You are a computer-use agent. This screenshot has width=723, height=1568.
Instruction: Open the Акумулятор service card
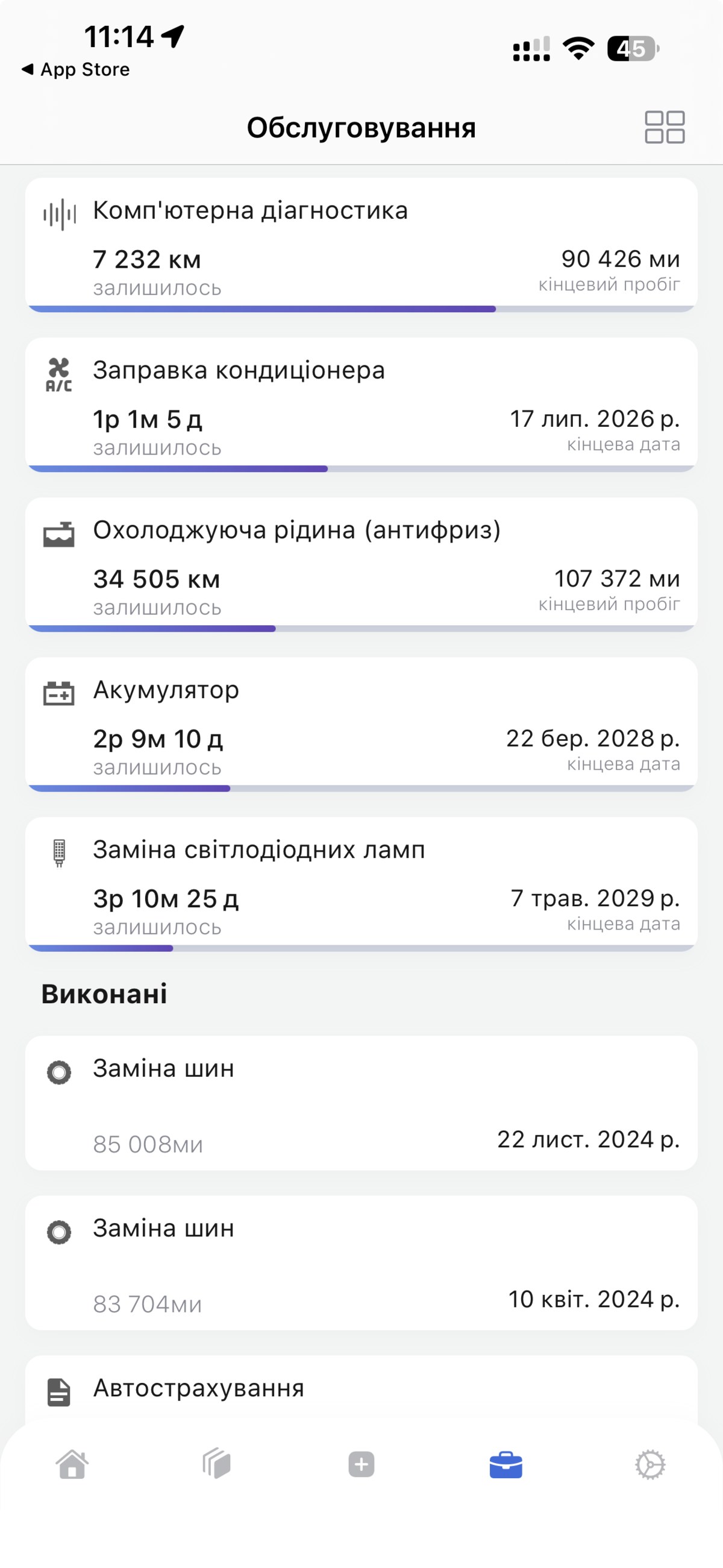coord(361,725)
